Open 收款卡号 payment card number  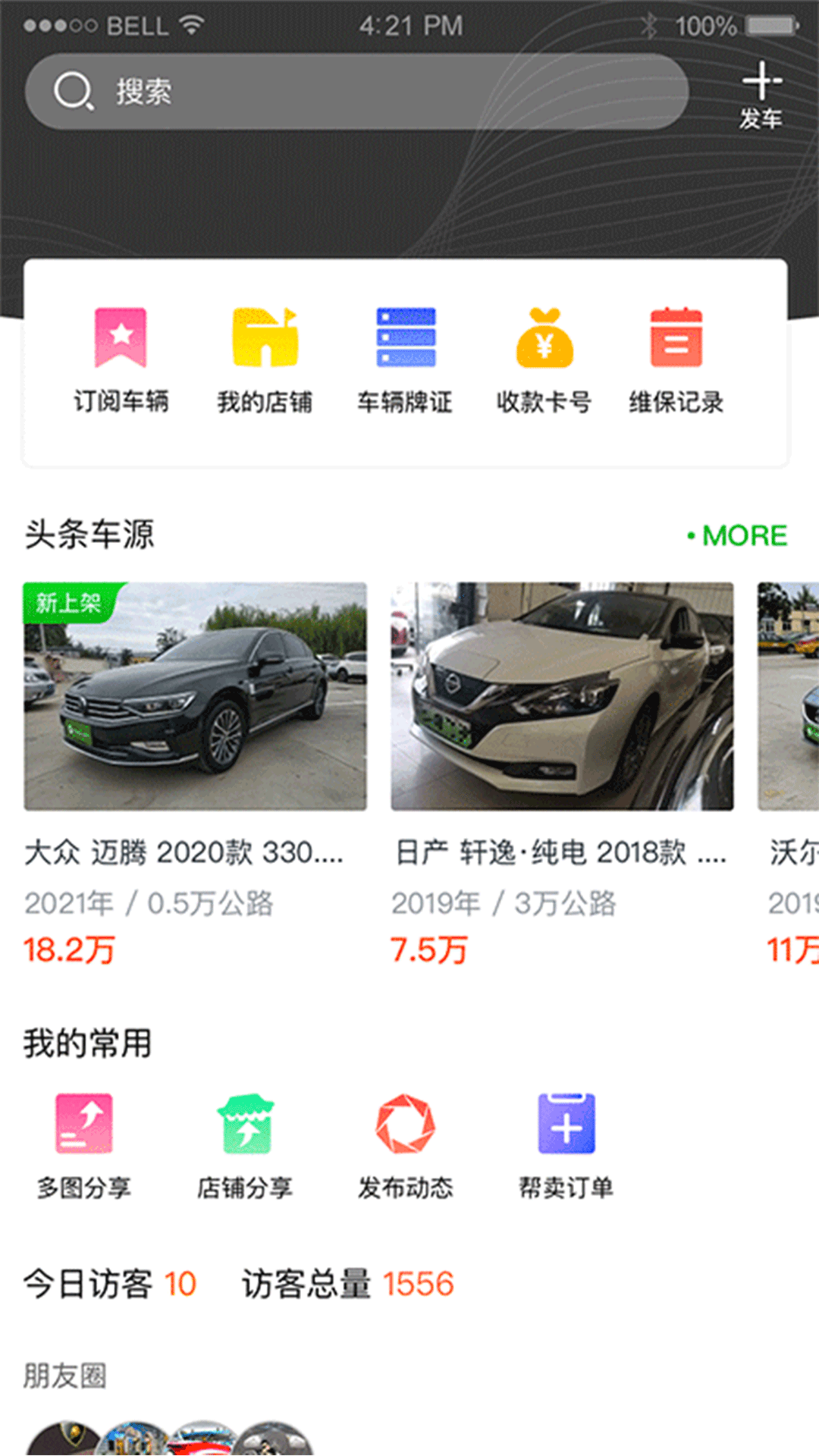544,360
